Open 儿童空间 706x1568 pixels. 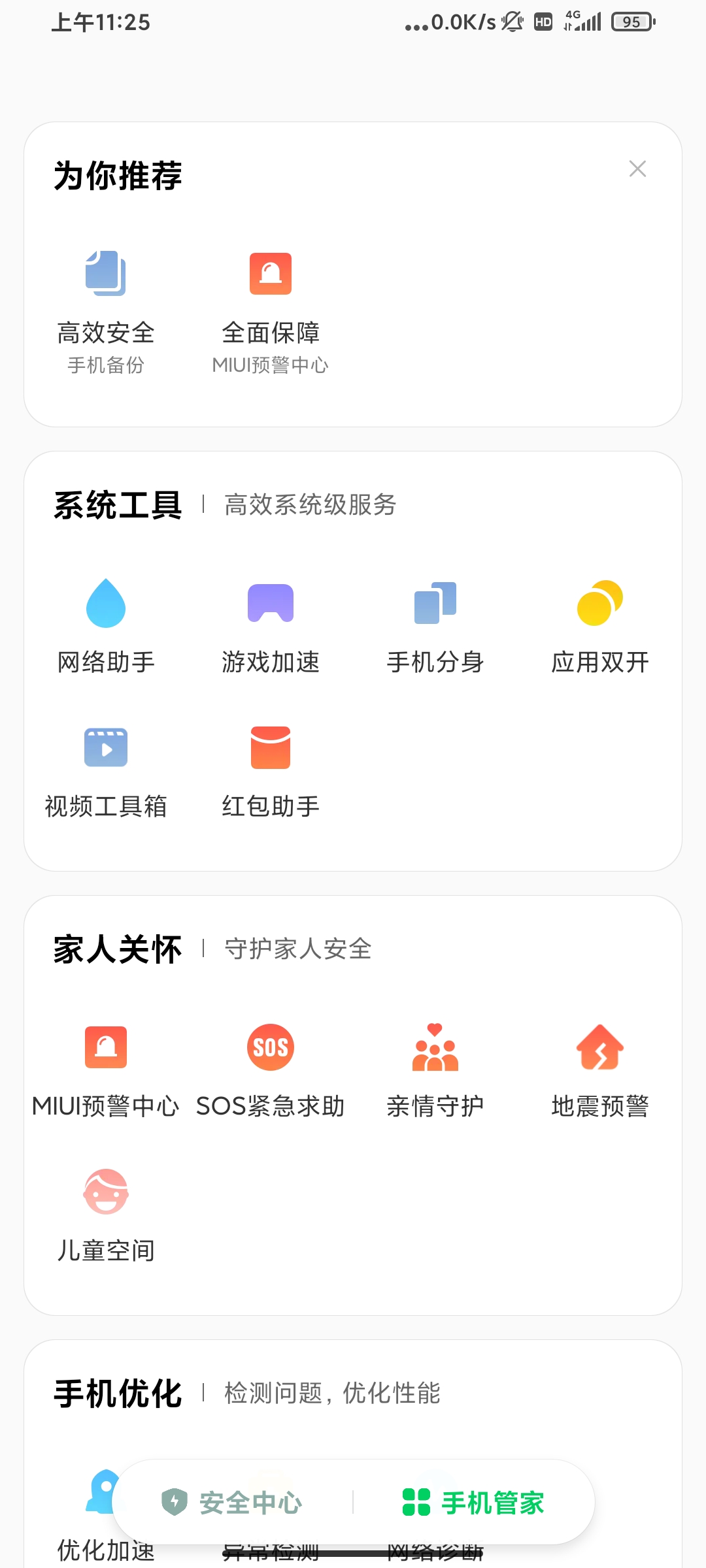coord(106,1215)
